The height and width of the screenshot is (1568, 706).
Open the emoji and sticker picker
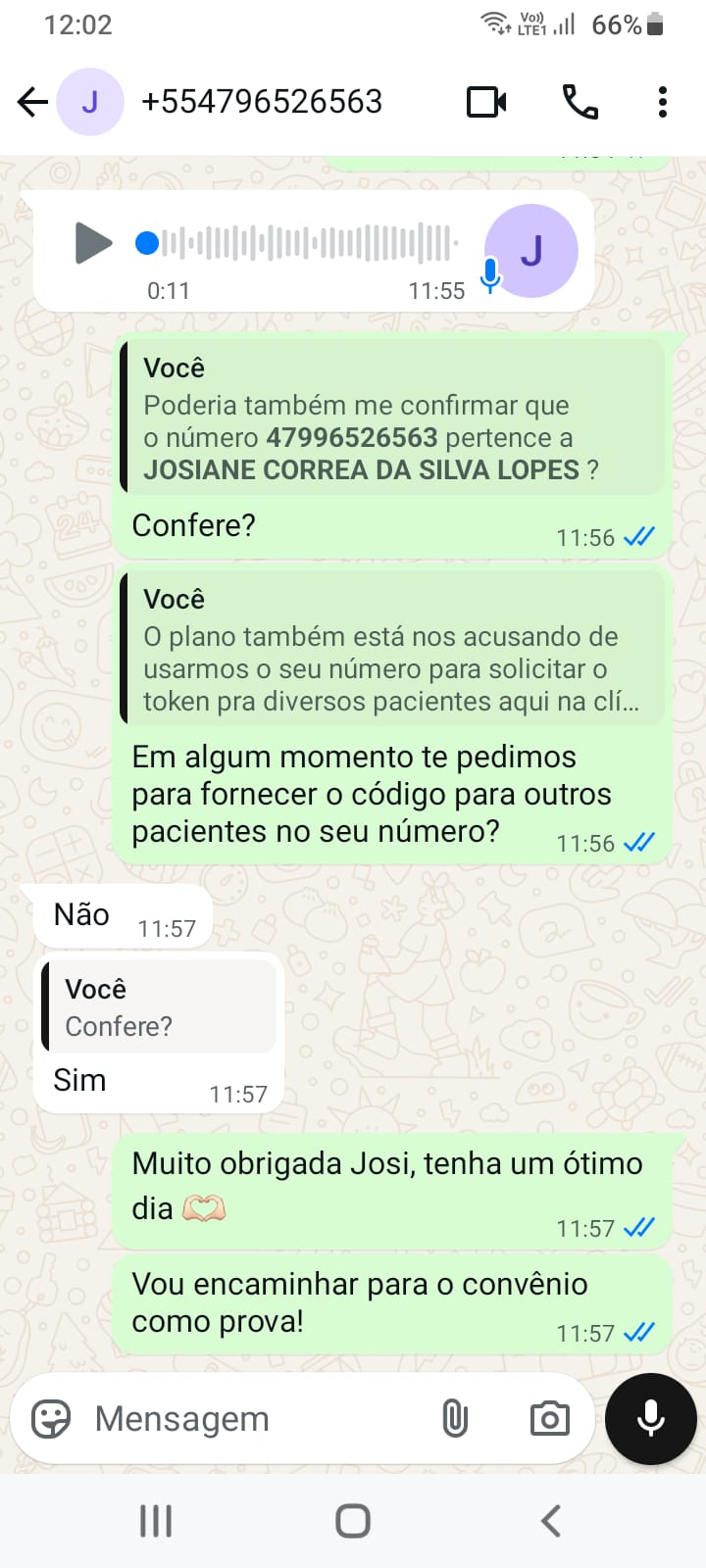(x=51, y=1418)
